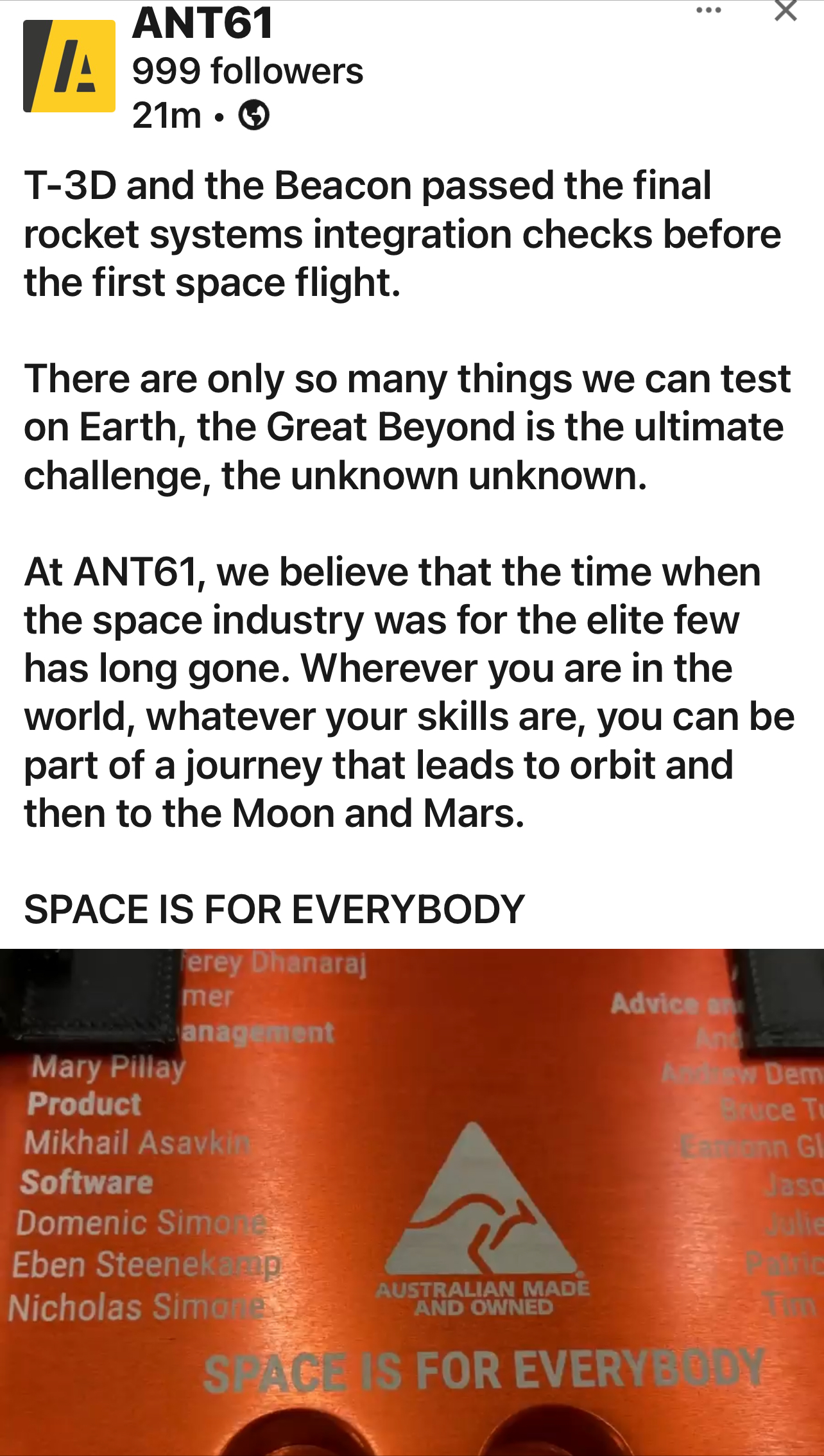Dismiss the post with the X icon

tap(785, 11)
